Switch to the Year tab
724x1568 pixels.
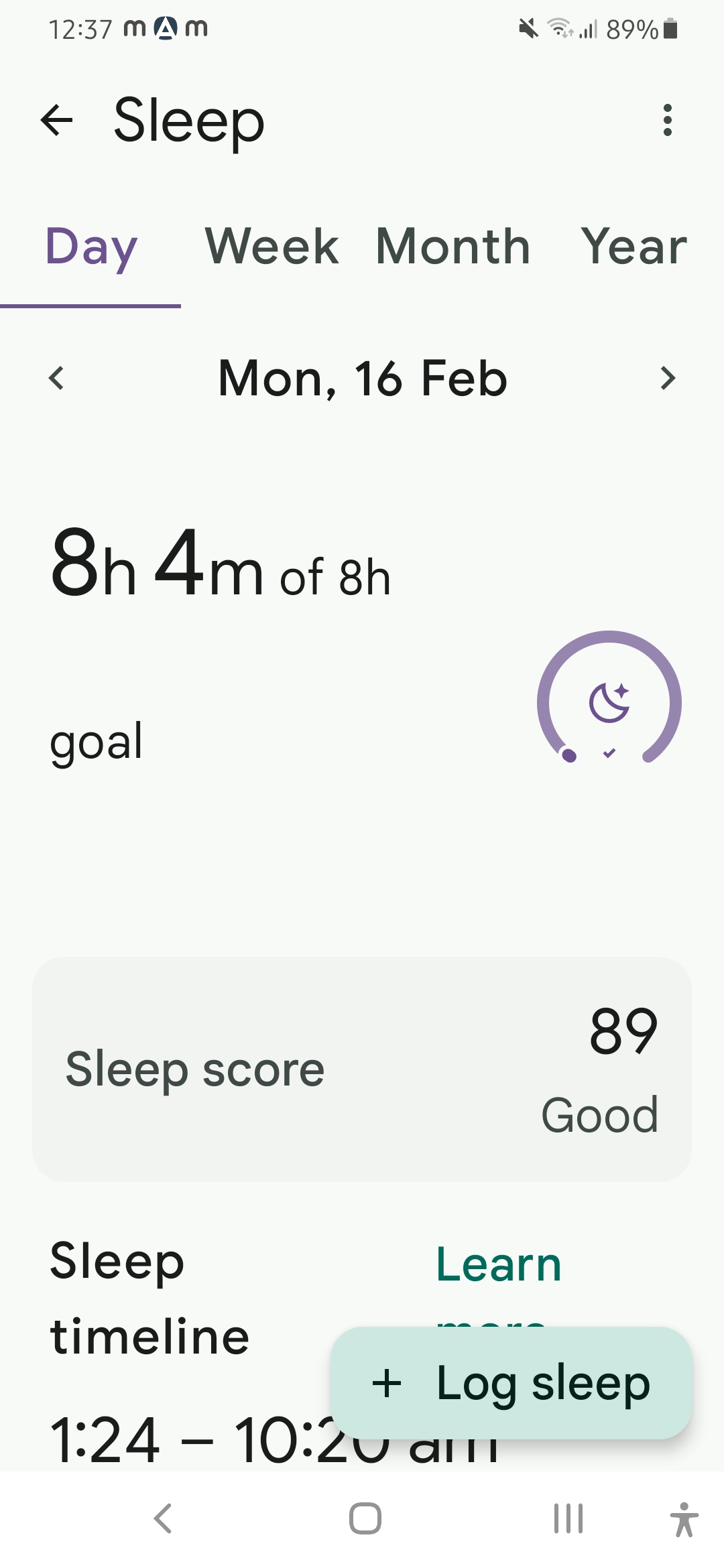click(x=633, y=247)
